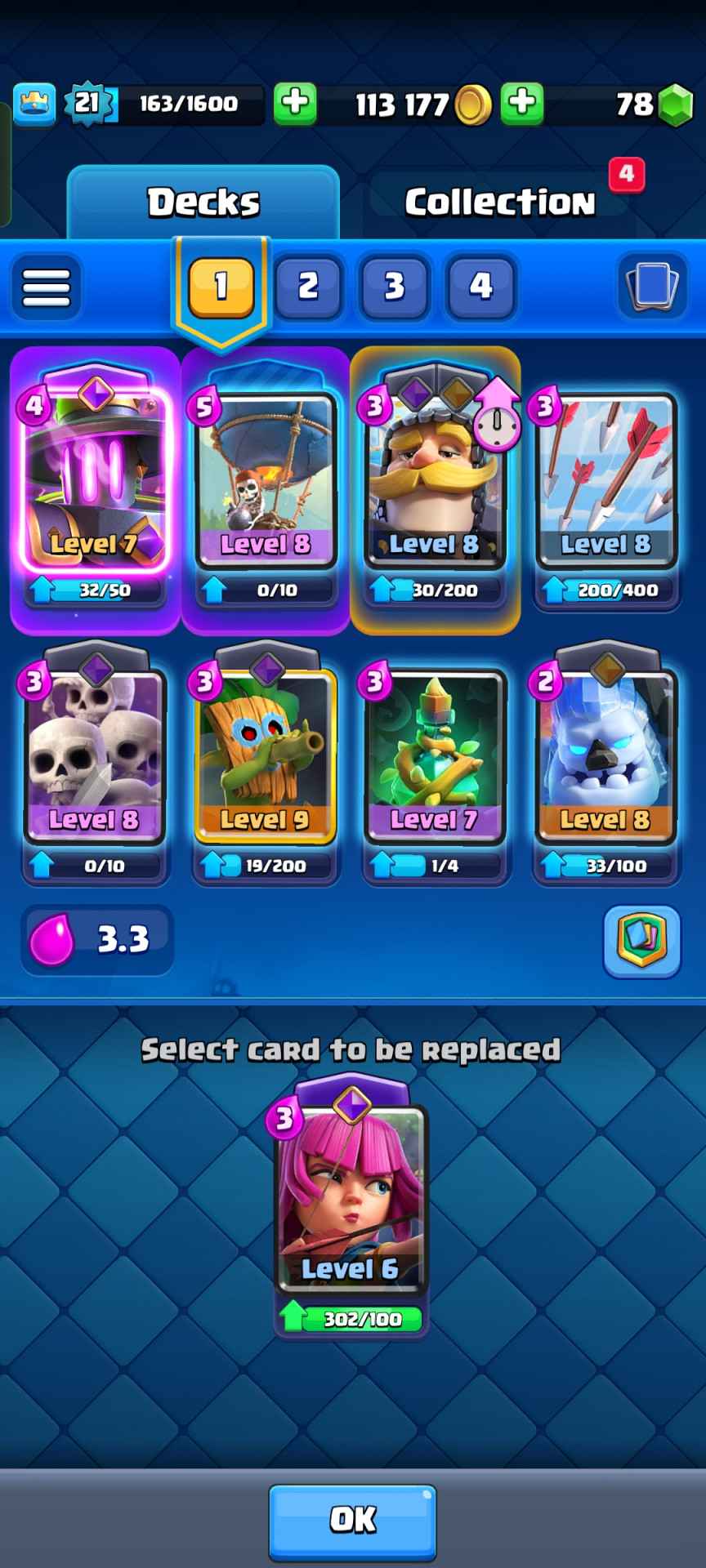Open the Decks tab
706x1568 pixels.
click(x=203, y=203)
